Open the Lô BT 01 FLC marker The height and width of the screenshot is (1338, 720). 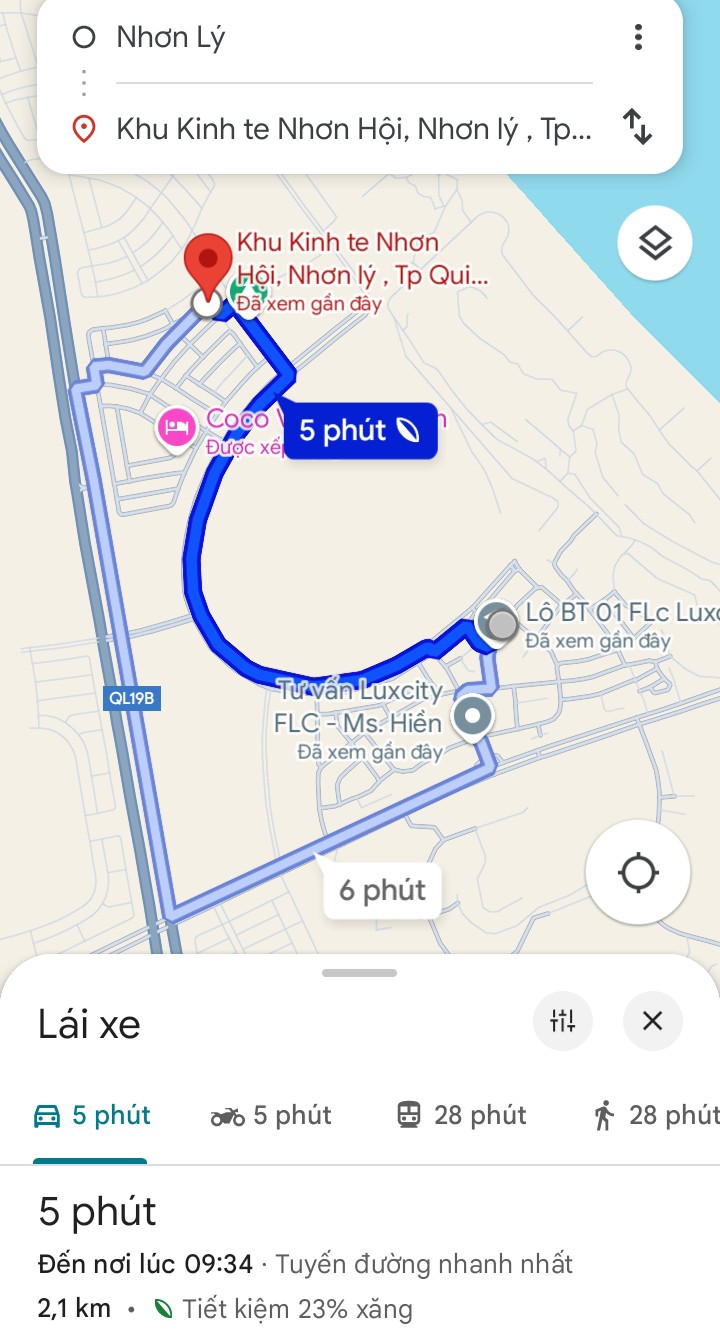click(498, 625)
